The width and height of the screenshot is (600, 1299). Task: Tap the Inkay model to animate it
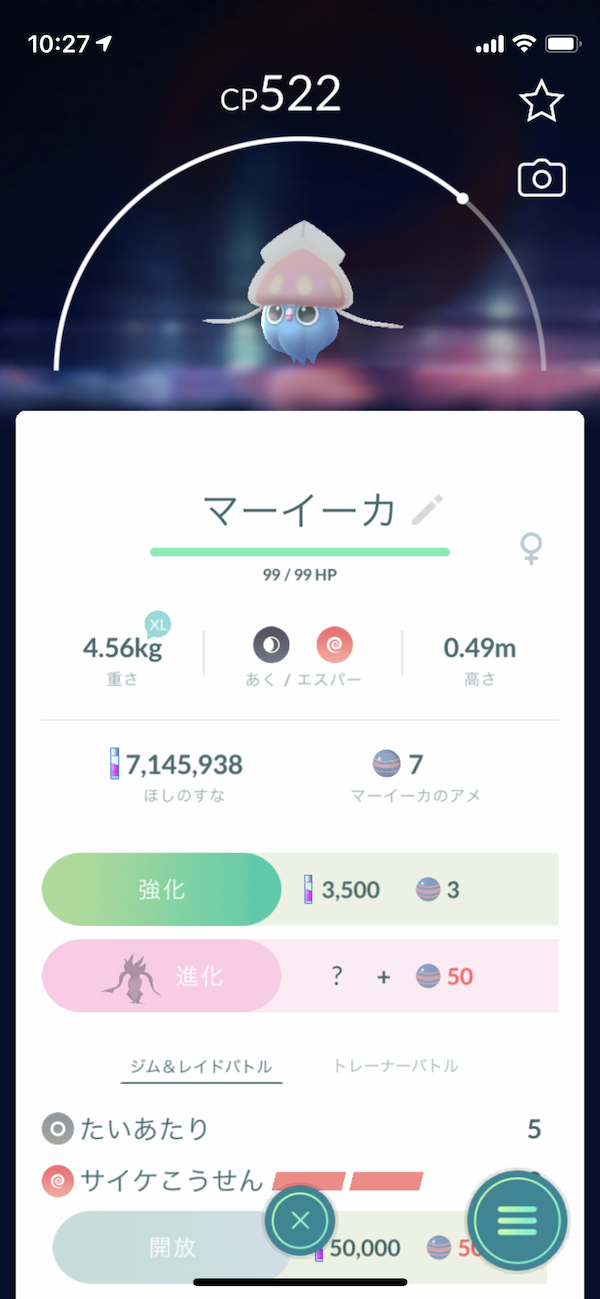pos(300,290)
